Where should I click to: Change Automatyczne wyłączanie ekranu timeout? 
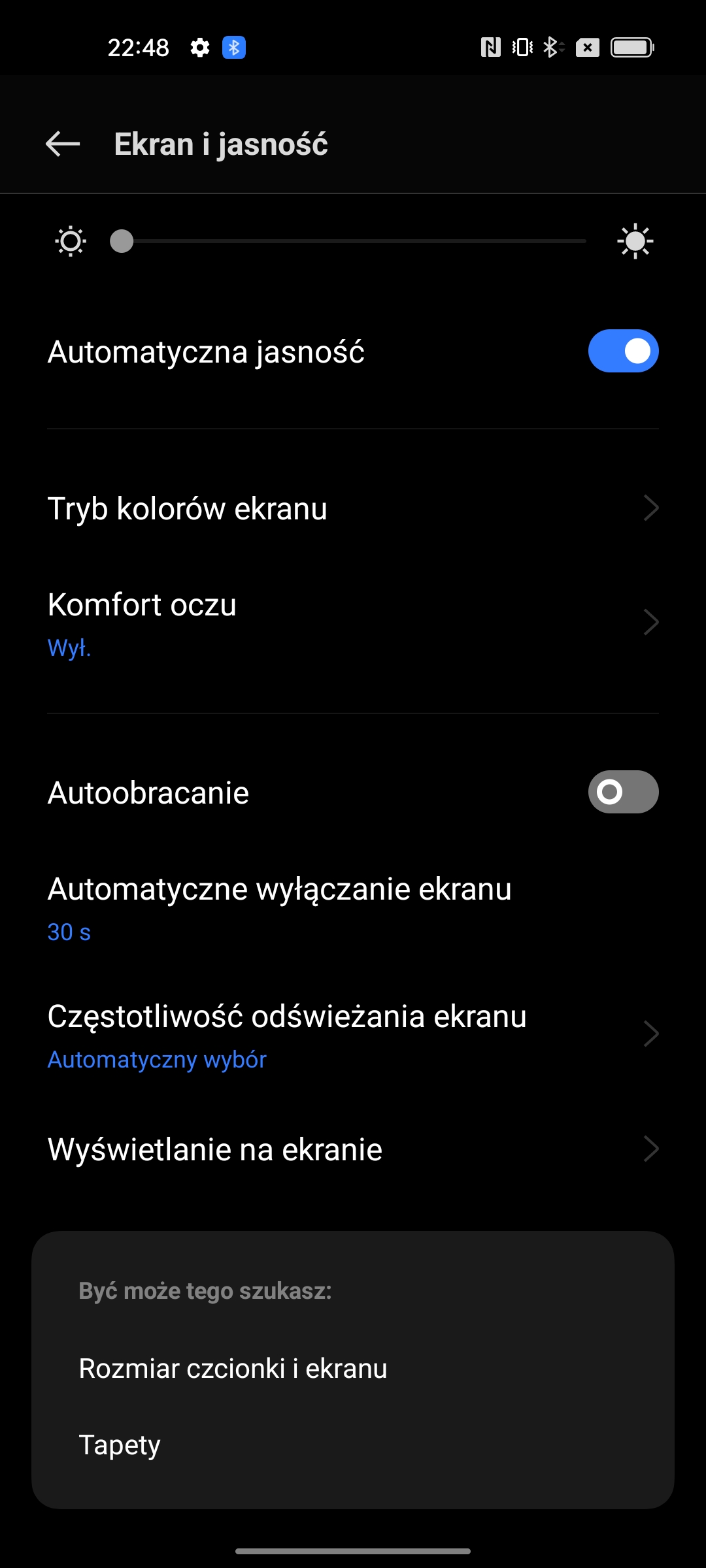353,908
